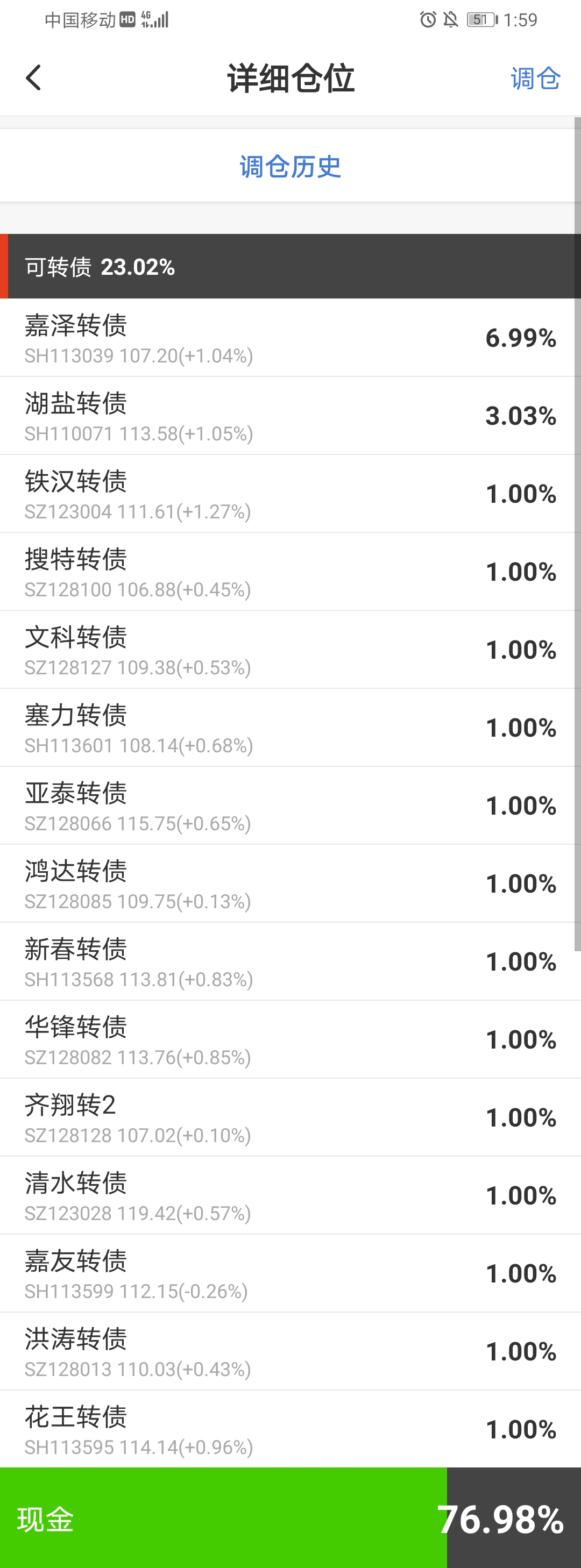
Task: Go back from 详细仓位 page
Action: 34,78
